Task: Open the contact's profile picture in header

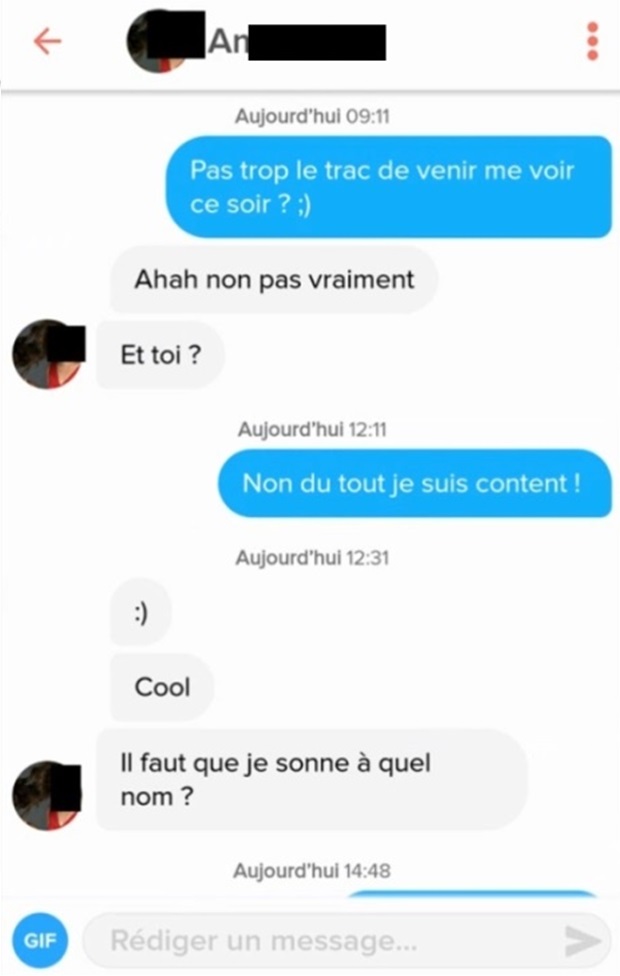Action: (160, 42)
